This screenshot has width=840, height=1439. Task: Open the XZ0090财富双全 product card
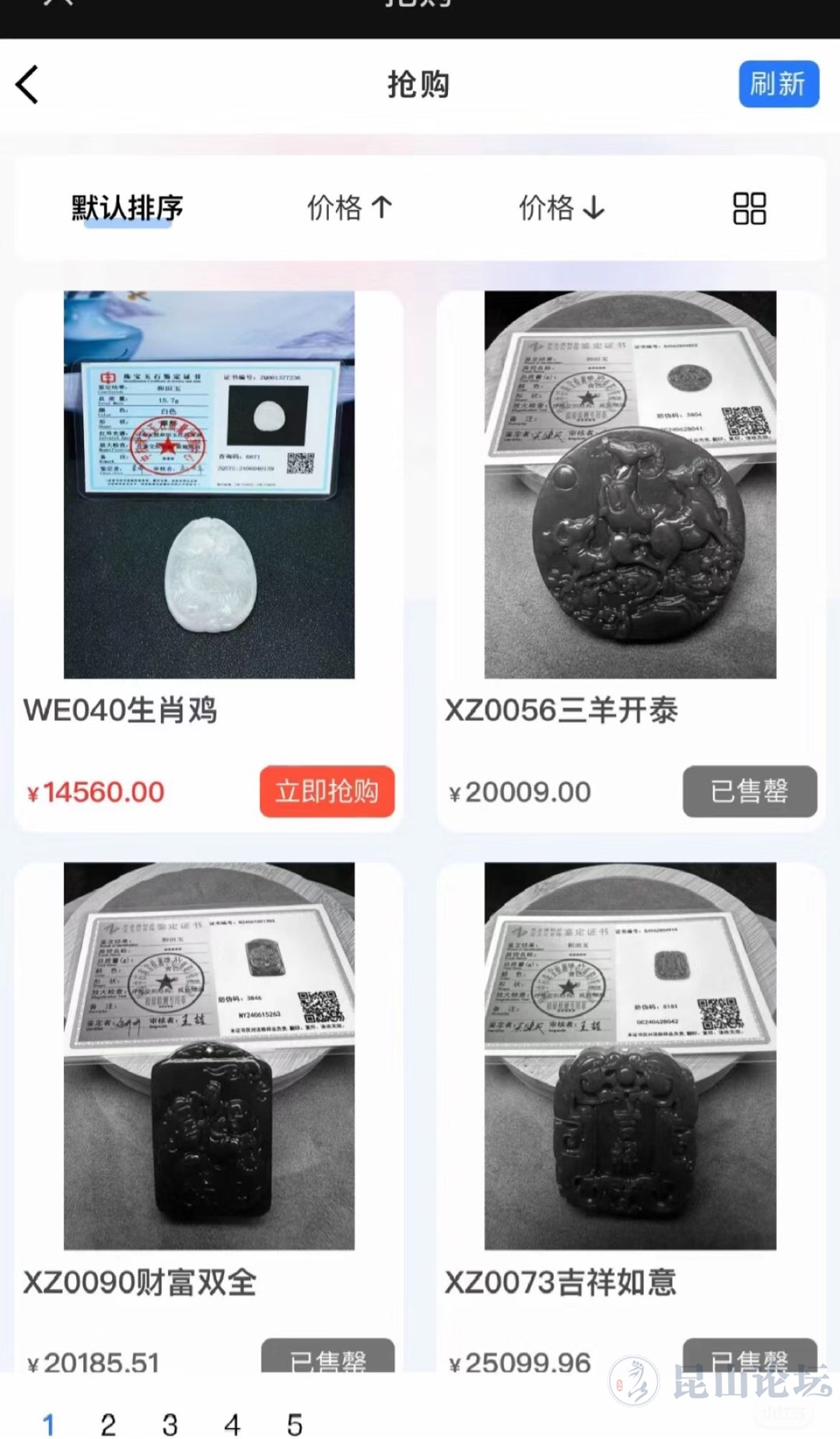(208, 1056)
